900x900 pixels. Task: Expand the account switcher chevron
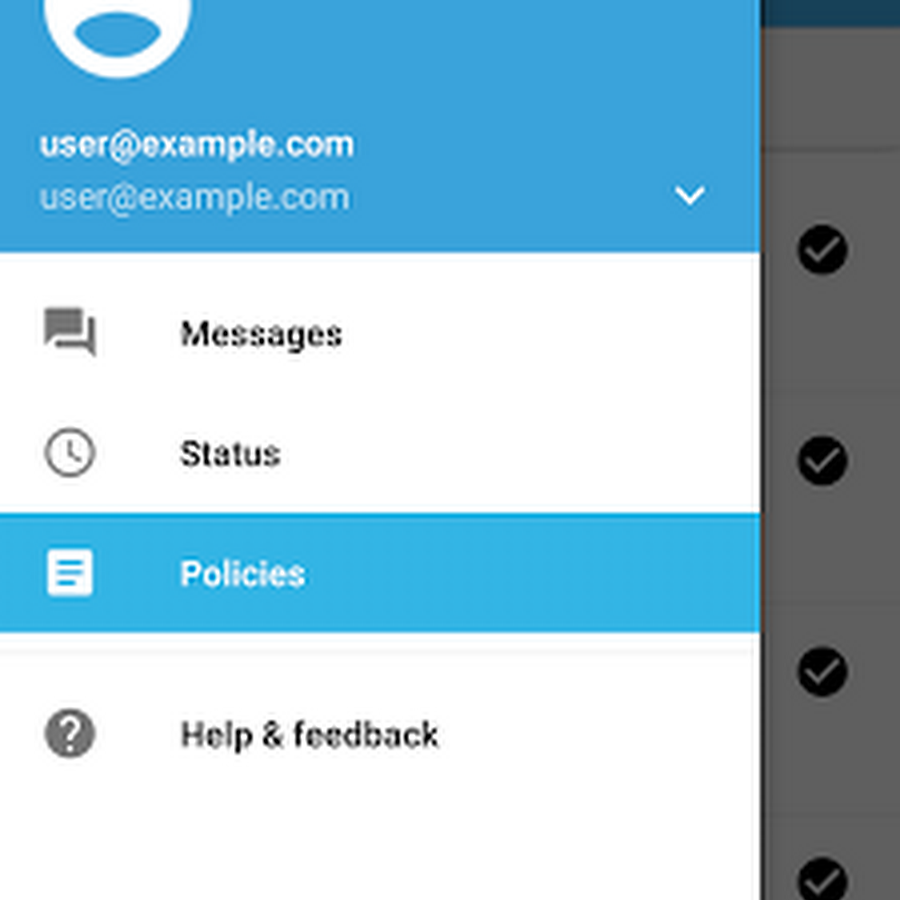pos(690,195)
